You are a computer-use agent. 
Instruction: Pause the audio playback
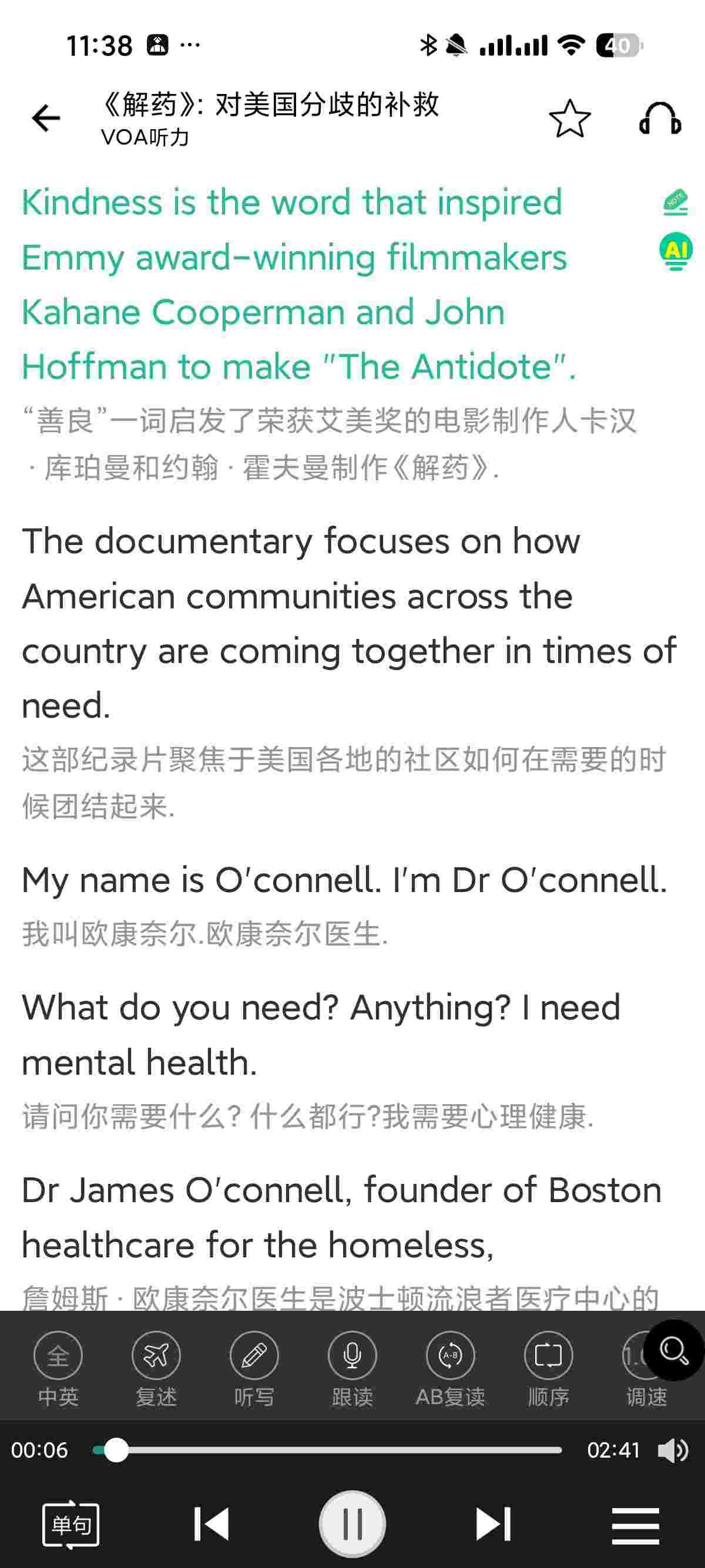click(x=352, y=1524)
